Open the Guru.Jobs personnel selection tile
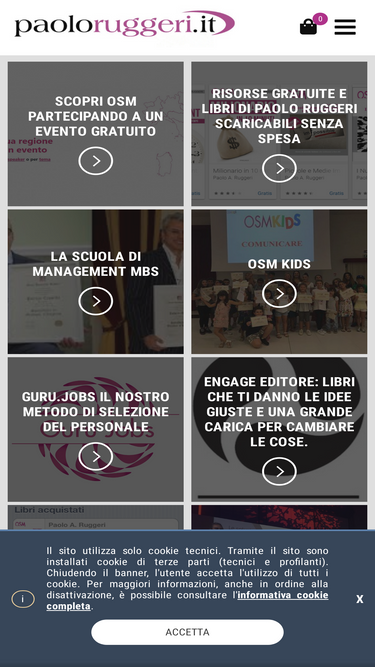The image size is (375, 667). click(x=96, y=429)
